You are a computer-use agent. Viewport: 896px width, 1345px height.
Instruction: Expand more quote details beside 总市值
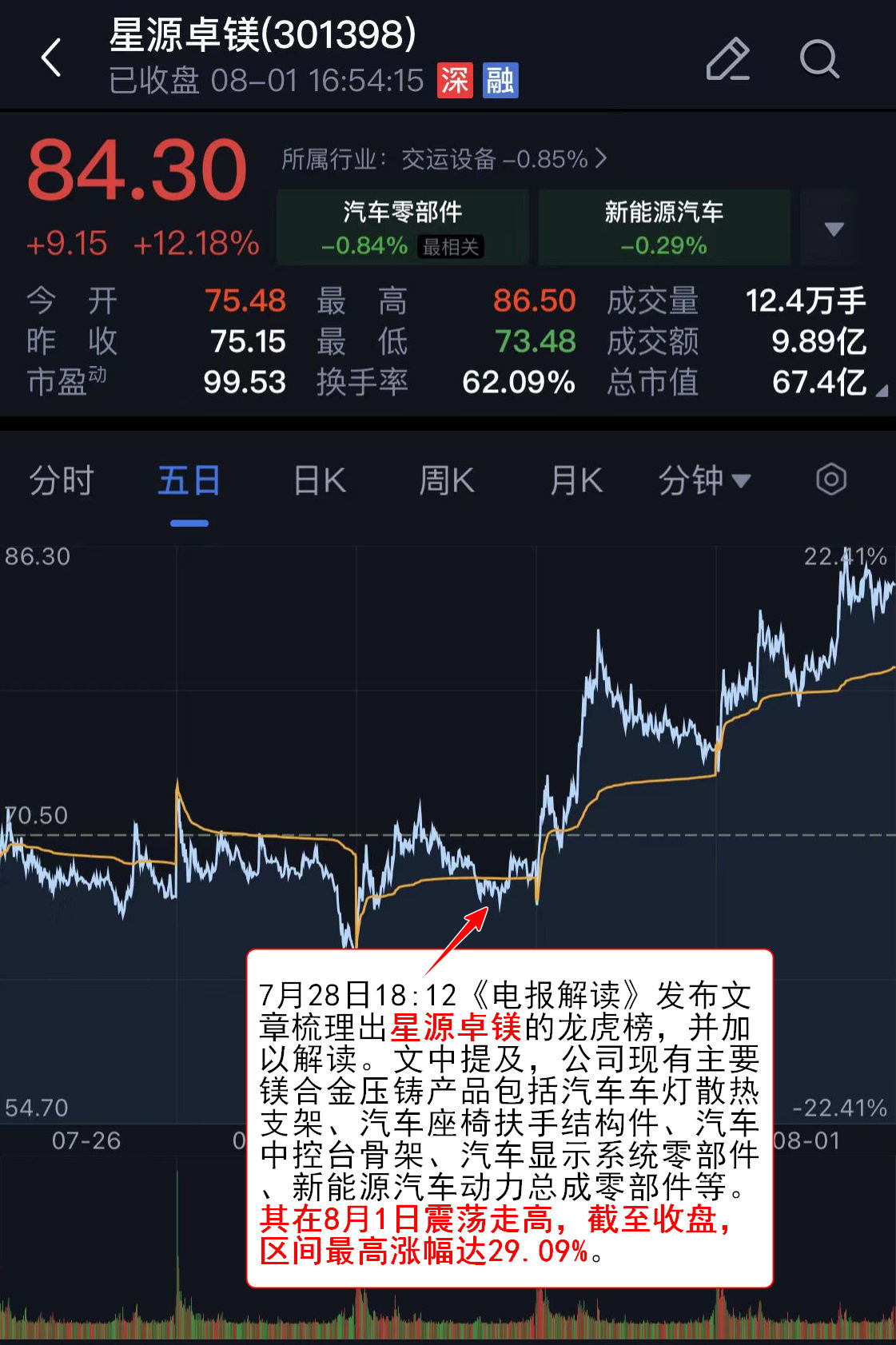tap(882, 391)
